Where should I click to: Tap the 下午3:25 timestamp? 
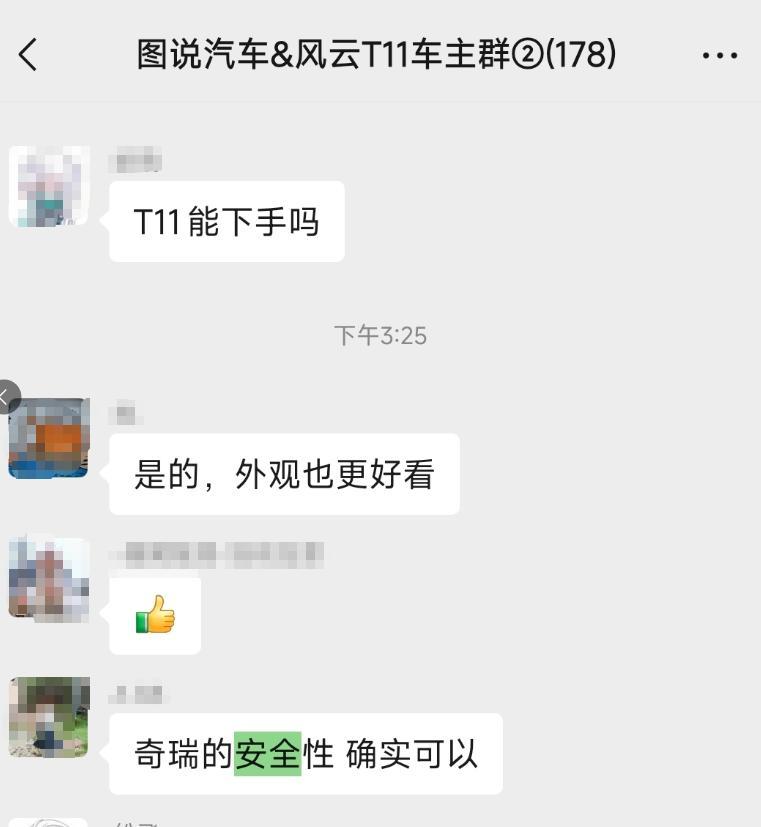tap(380, 336)
